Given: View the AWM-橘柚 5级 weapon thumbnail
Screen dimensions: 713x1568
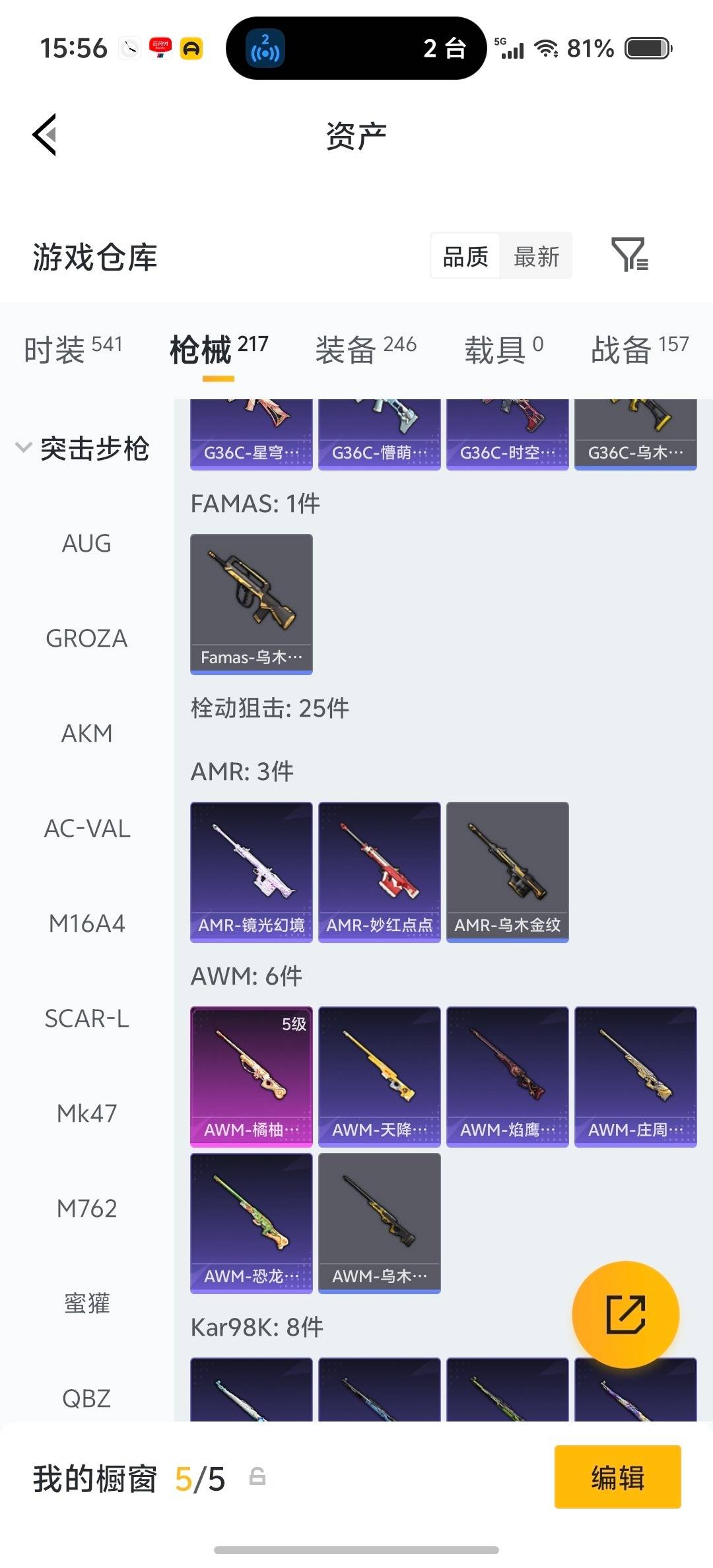Looking at the screenshot, I should click(251, 1074).
